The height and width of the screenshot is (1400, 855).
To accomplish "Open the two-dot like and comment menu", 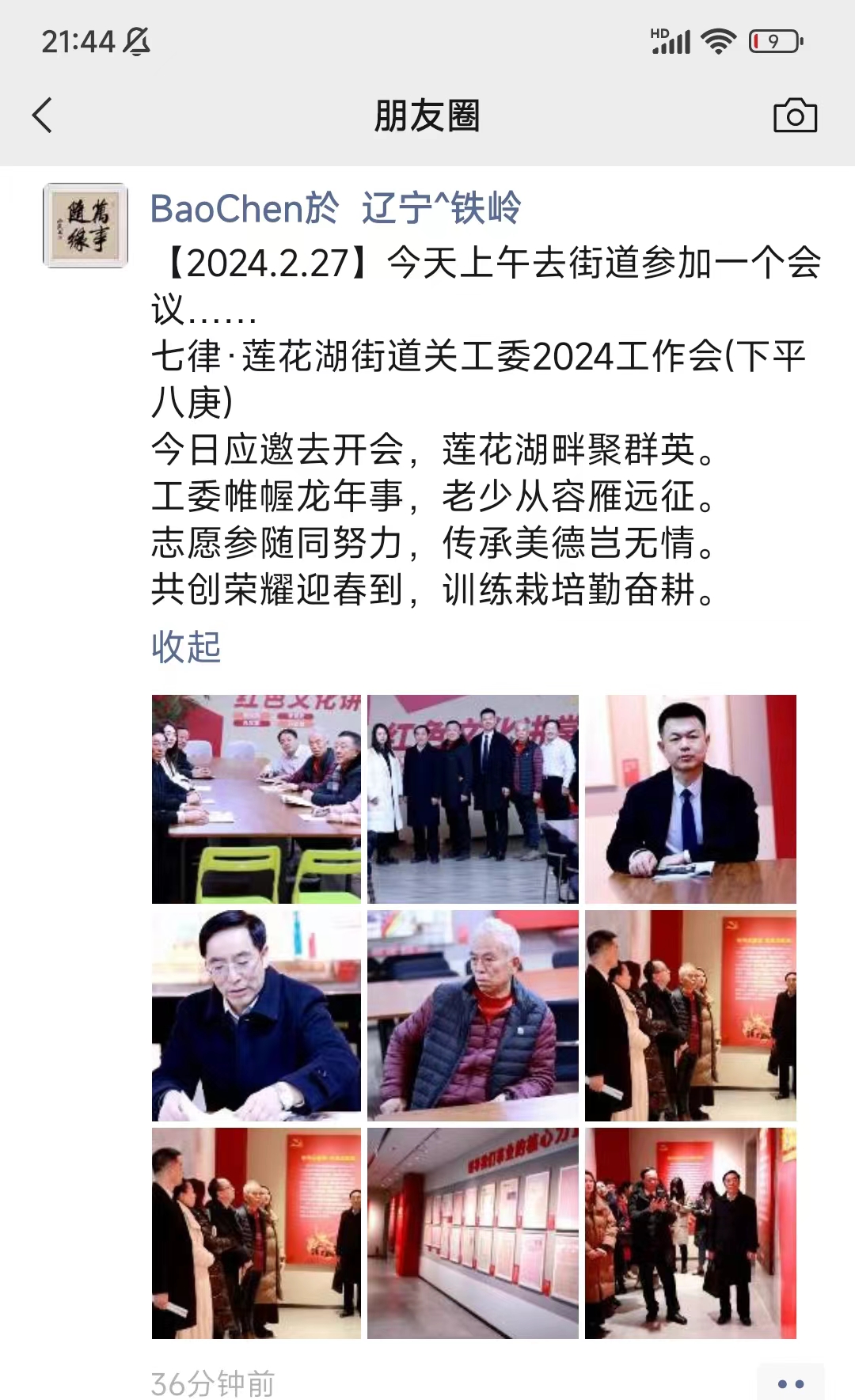I will coord(790,1383).
